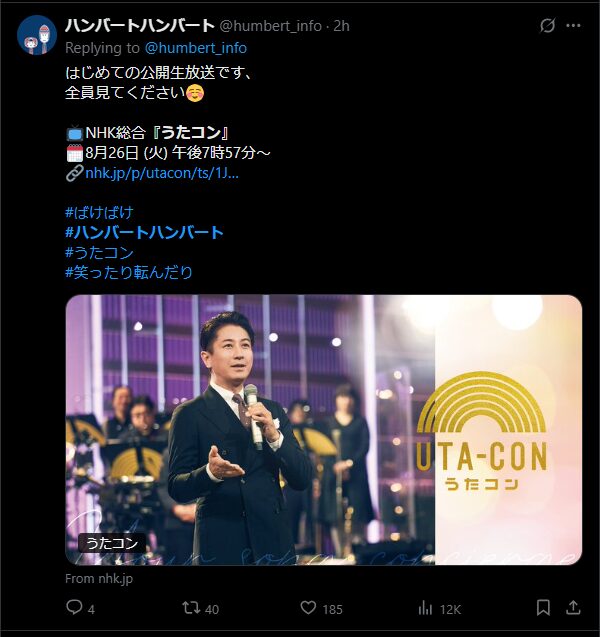600x637 pixels.
Task: Bookmark this post
Action: pos(543,607)
